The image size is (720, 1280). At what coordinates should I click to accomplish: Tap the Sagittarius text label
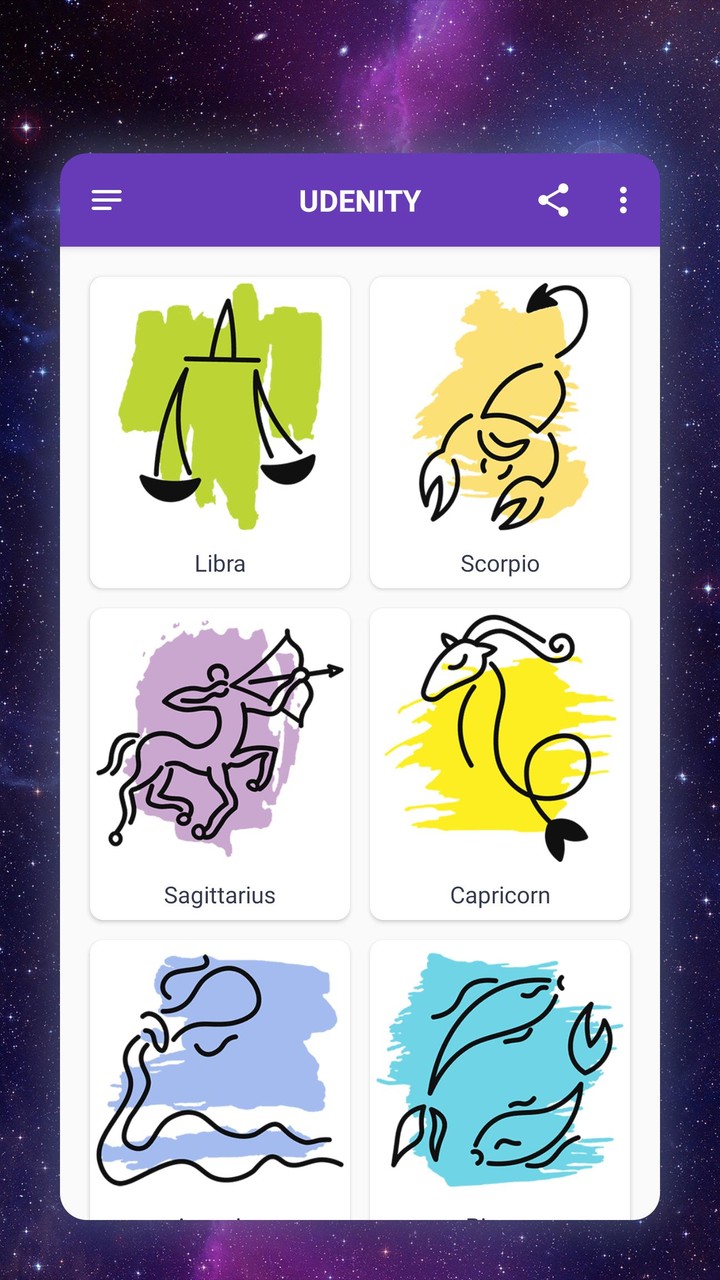click(219, 895)
